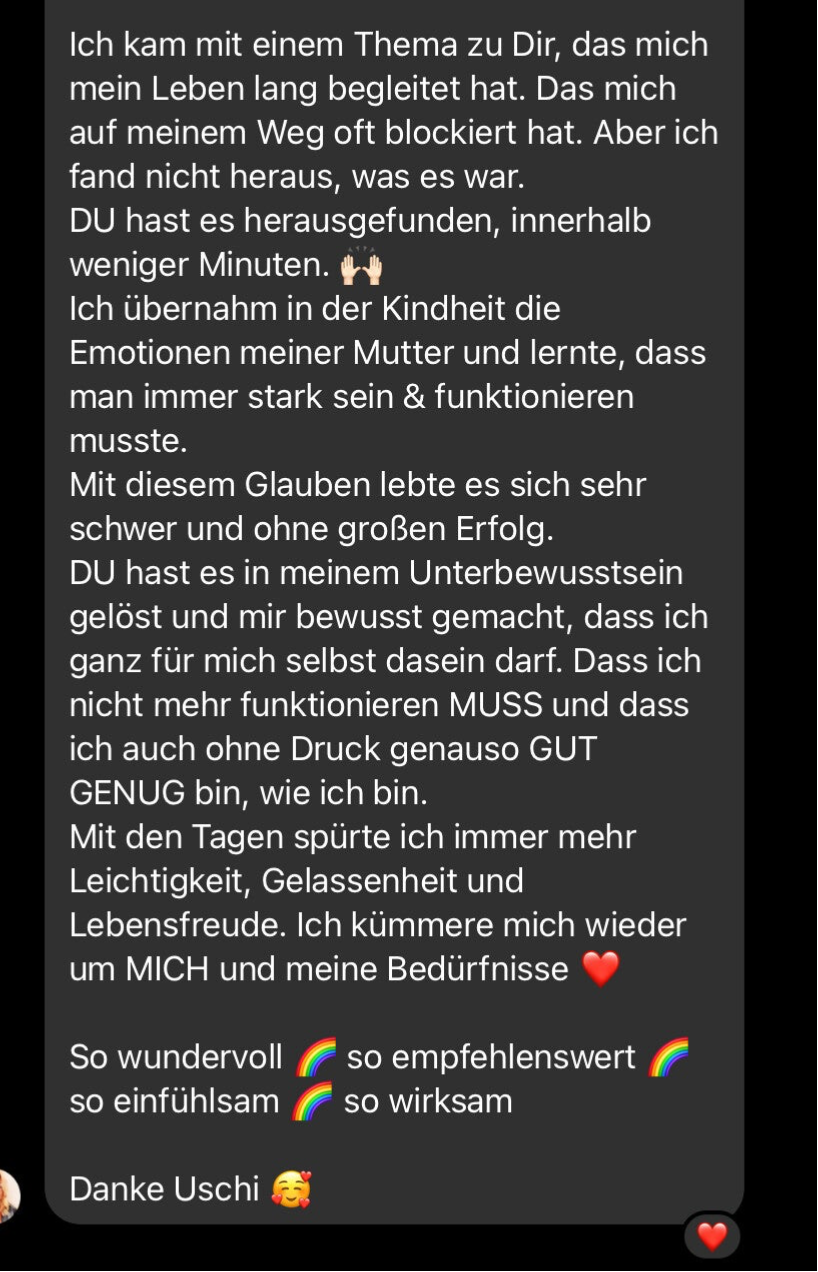This screenshot has width=818, height=1272.
Task: Tap the heart reaction on the message
Action: click(711, 1236)
